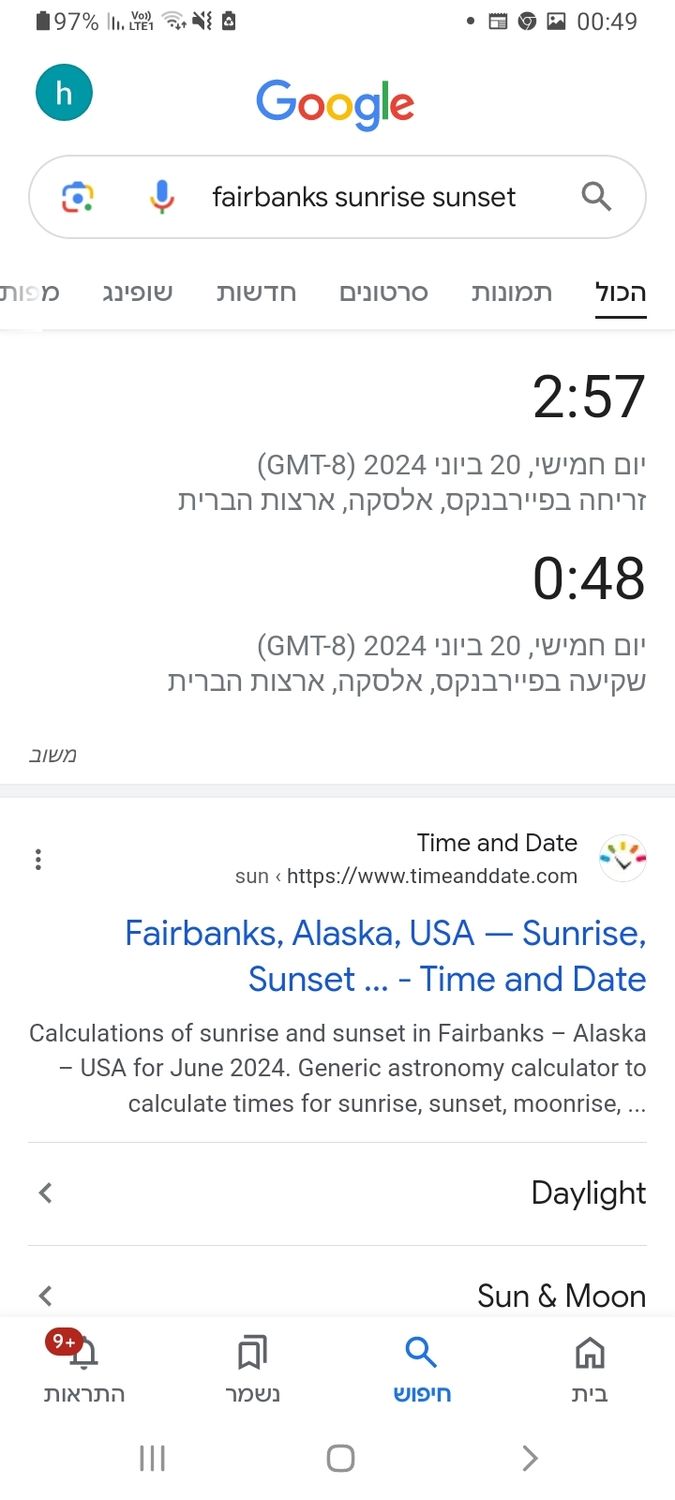Open the three-dot menu for Time and Date
675x1500 pixels.
click(38, 859)
